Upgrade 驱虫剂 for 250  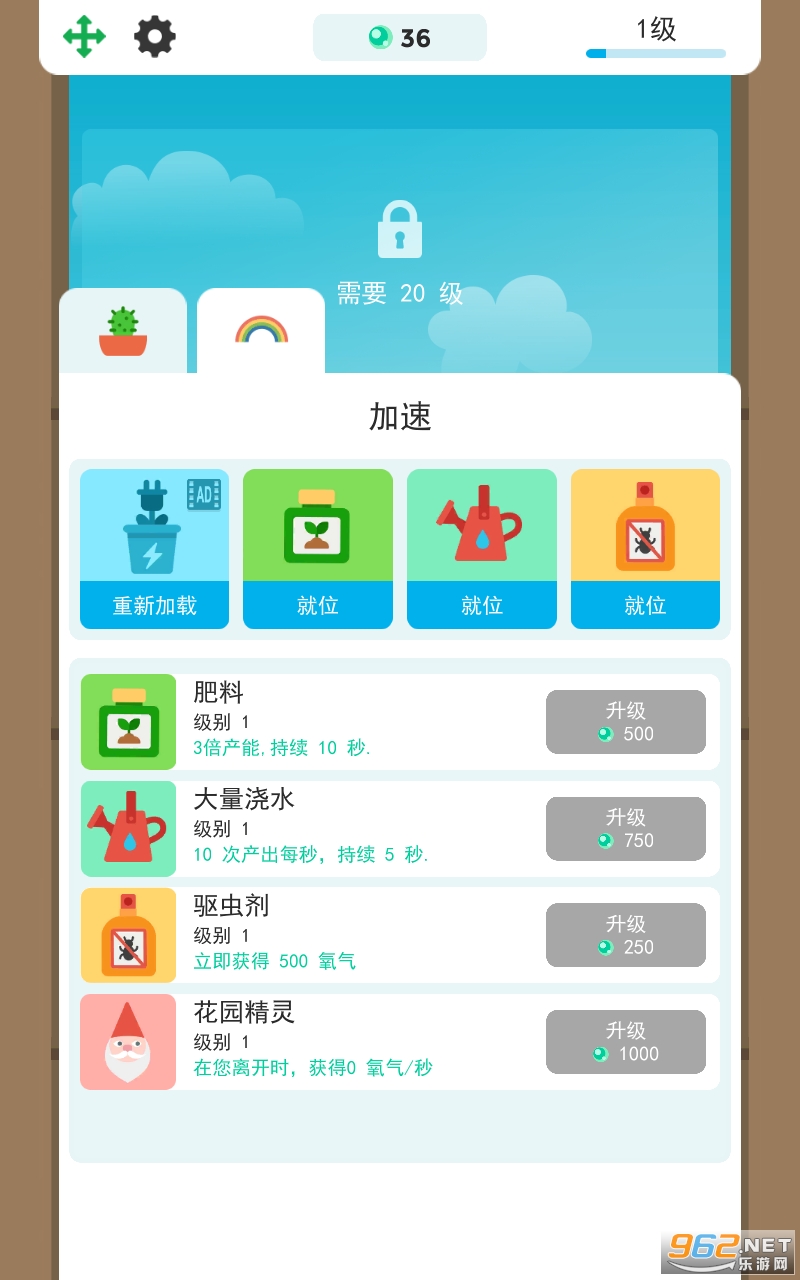(626, 935)
